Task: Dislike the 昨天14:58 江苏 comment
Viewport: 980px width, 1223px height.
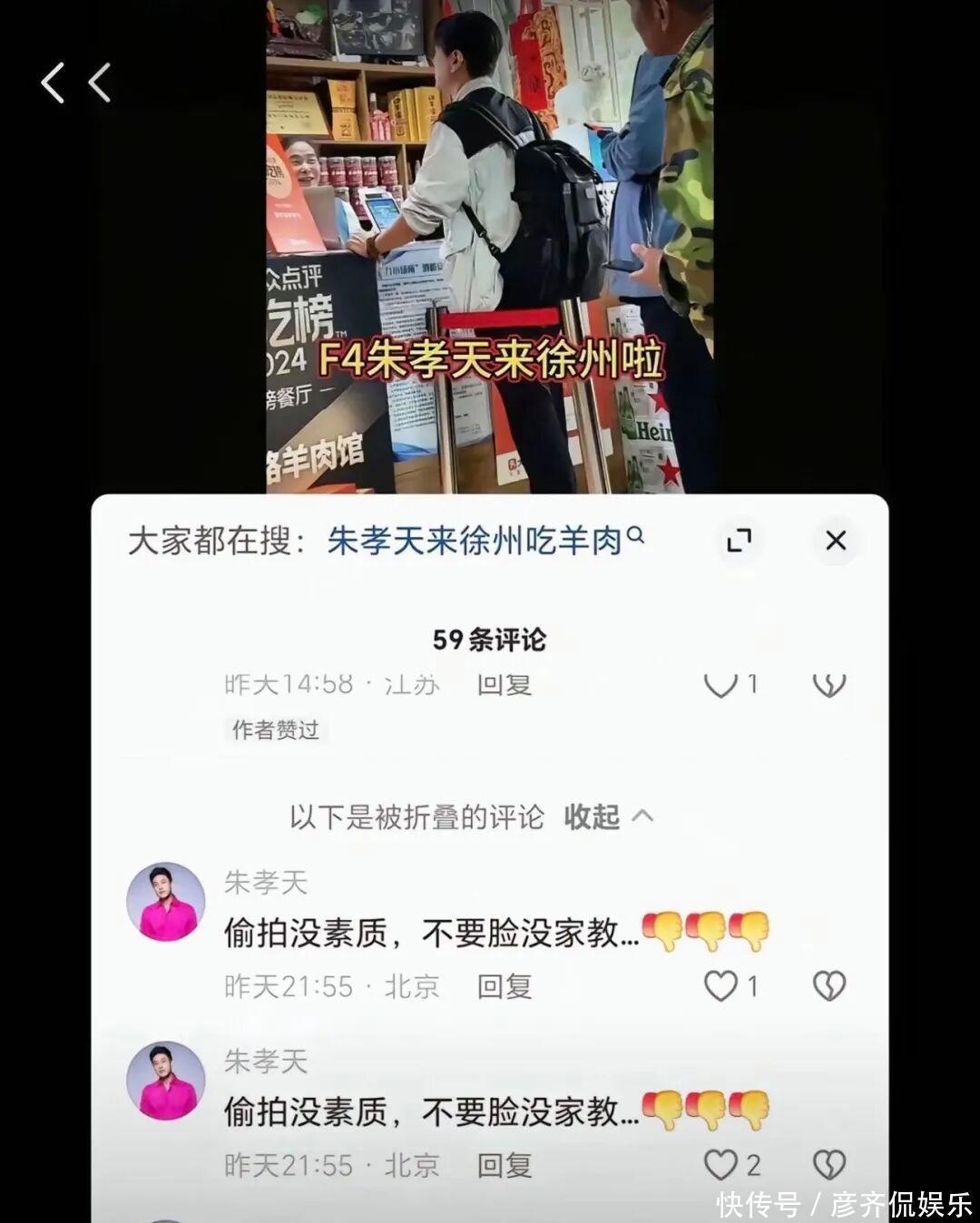Action: pos(828,685)
